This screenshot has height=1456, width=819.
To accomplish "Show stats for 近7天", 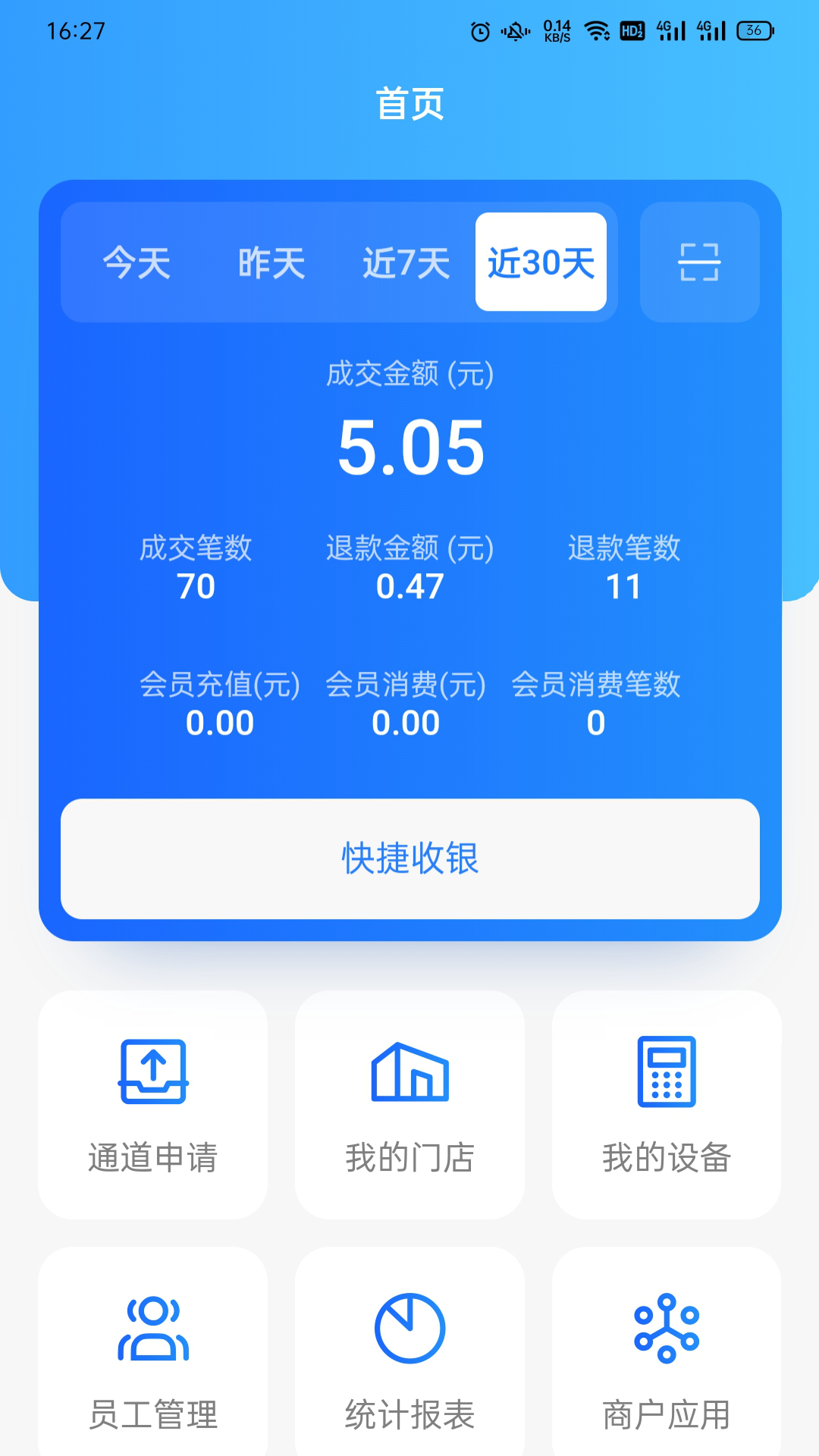I will tap(406, 263).
